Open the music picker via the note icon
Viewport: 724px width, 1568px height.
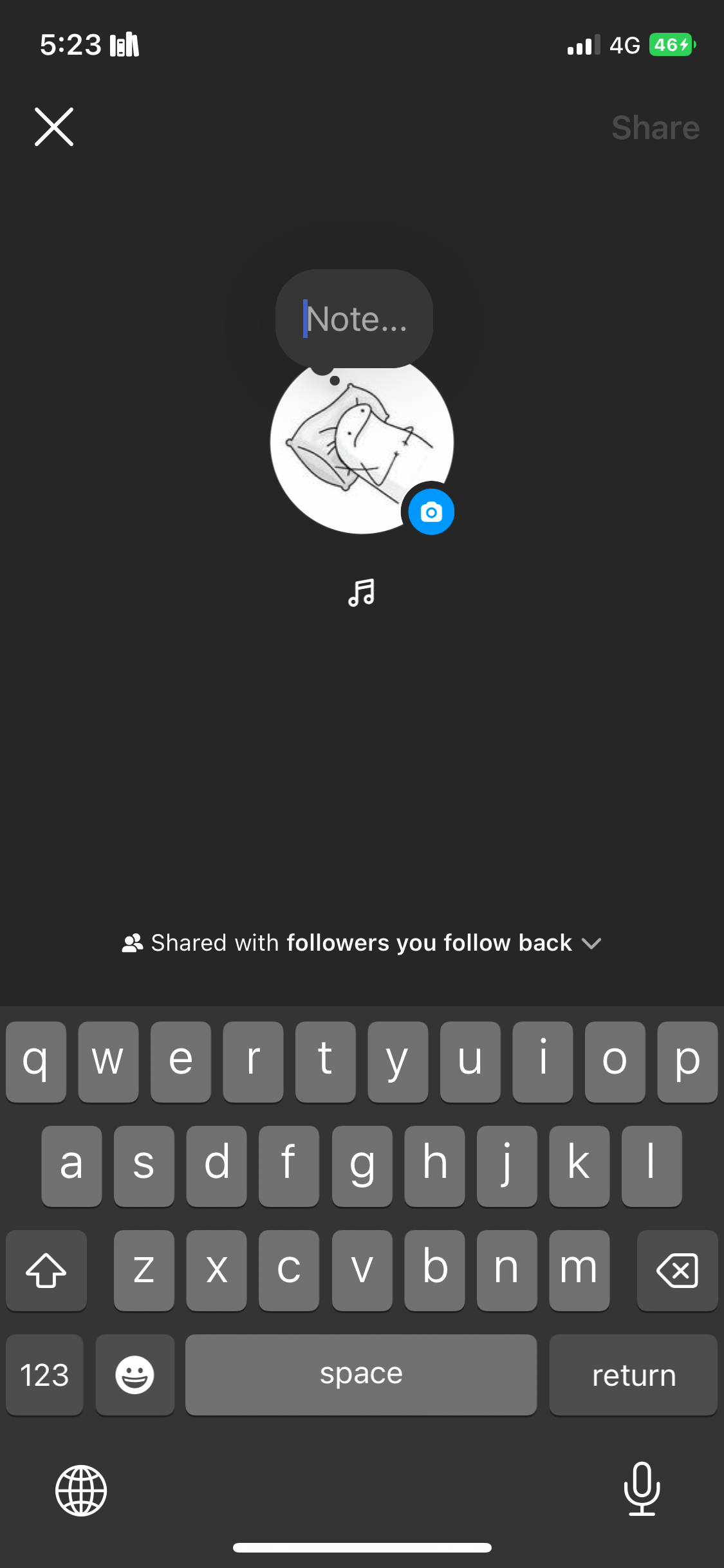tap(362, 593)
